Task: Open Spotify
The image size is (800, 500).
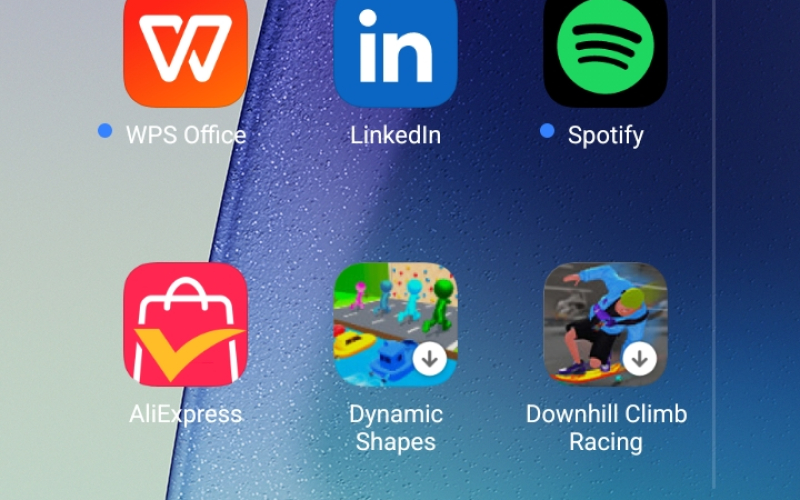Action: [x=605, y=50]
